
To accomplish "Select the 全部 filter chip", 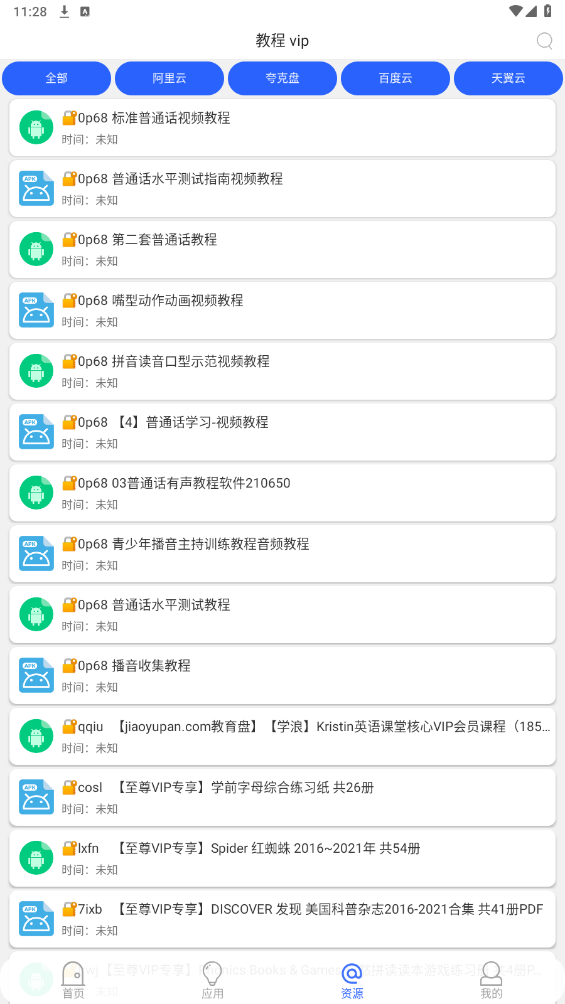I will pos(56,78).
